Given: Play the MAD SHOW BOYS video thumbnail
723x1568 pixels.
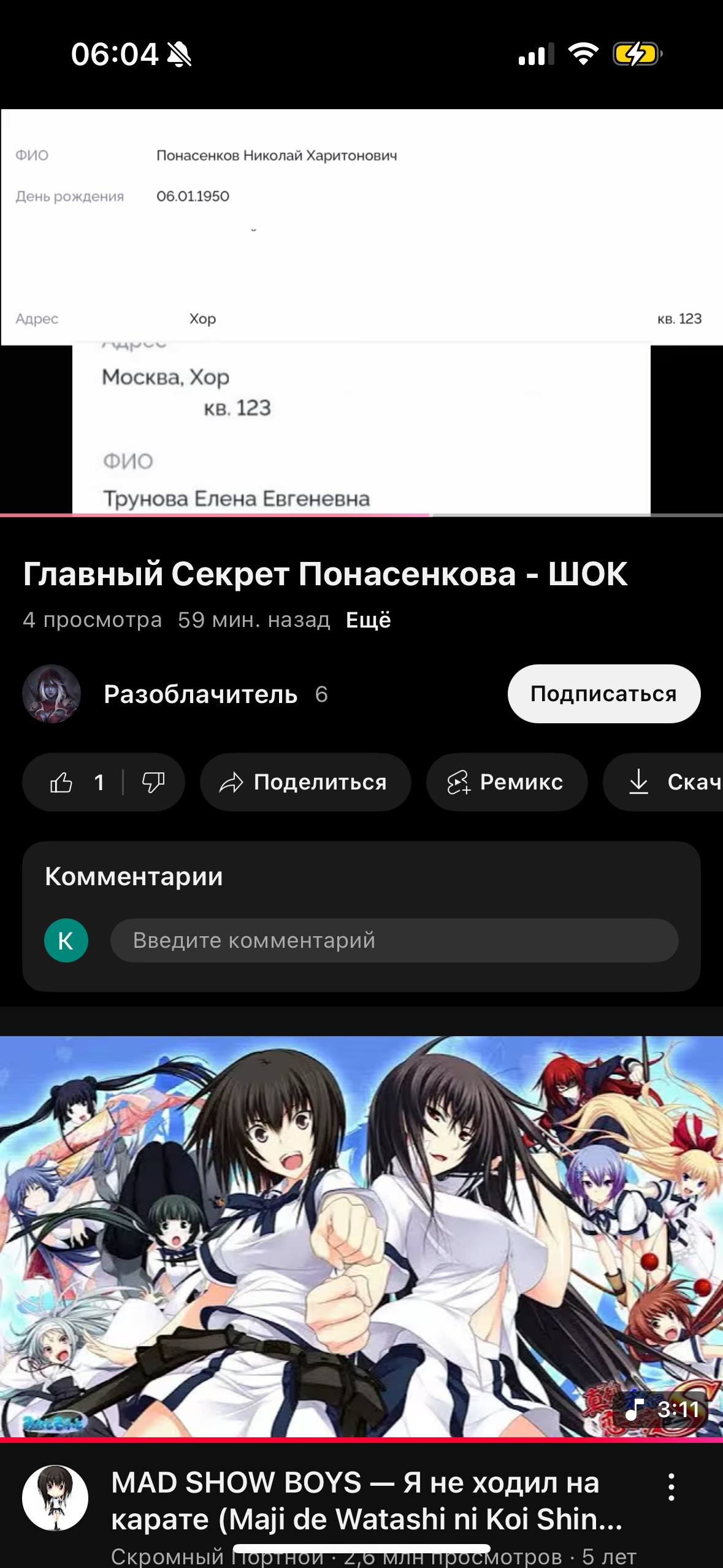Looking at the screenshot, I should [361, 1237].
